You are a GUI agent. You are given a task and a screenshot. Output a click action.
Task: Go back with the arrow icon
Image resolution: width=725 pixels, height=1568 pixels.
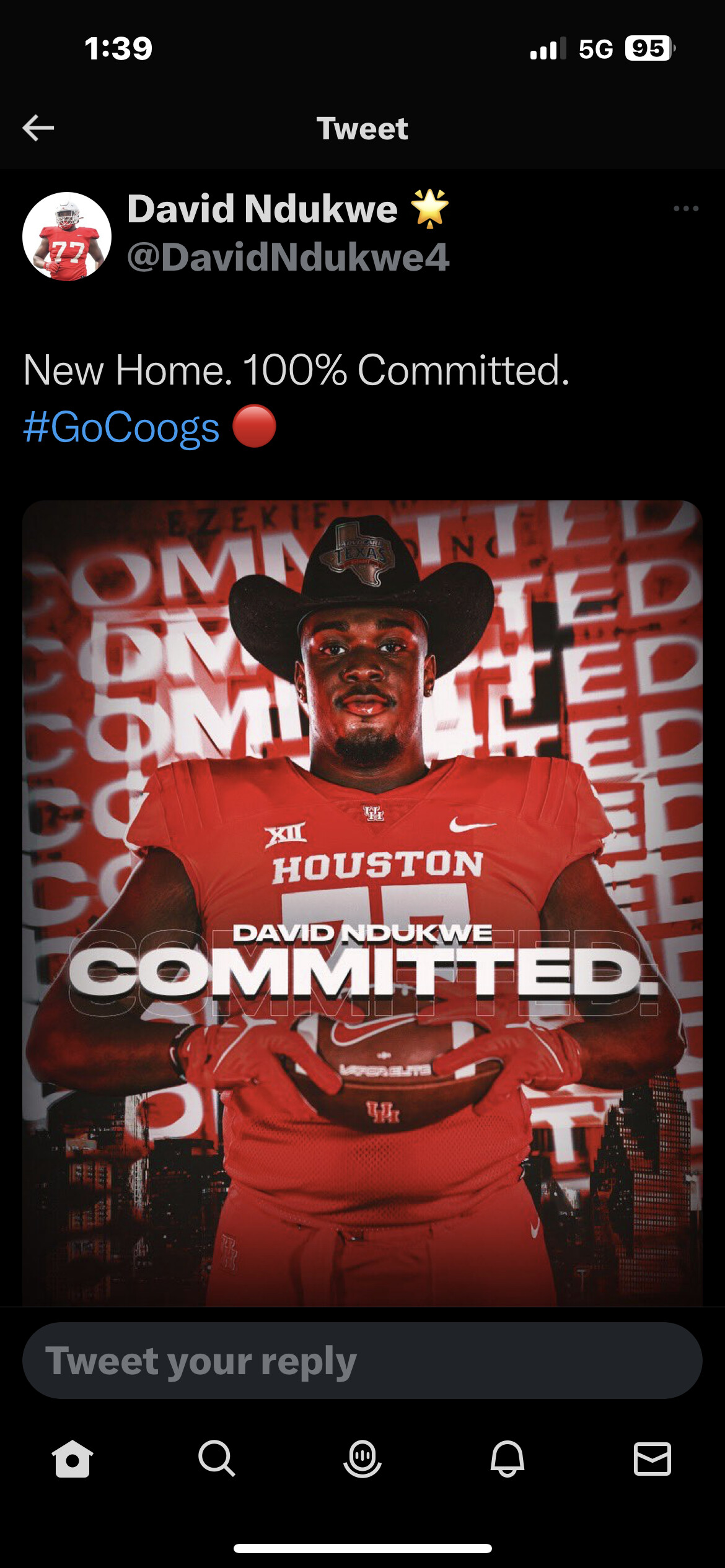pyautogui.click(x=38, y=128)
